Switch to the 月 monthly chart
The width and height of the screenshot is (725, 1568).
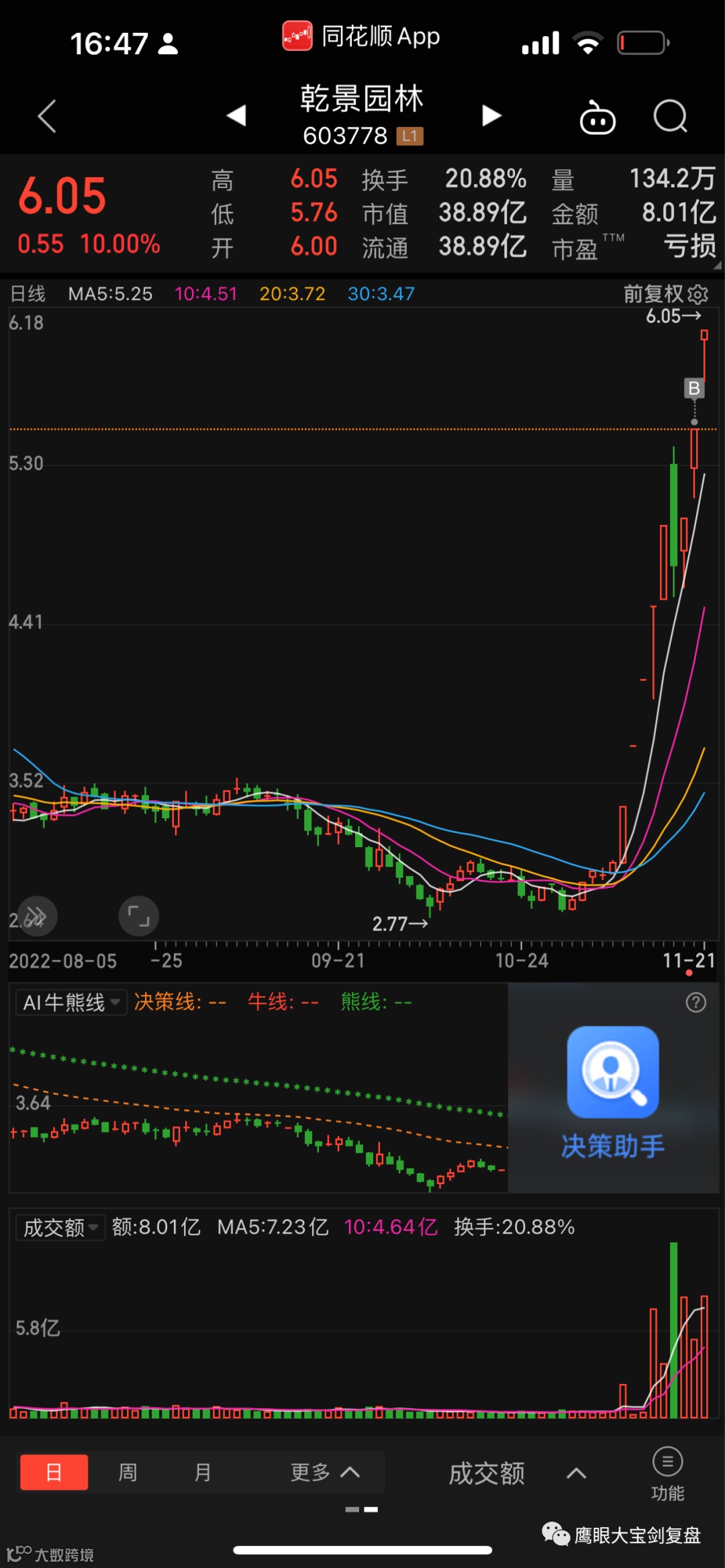tap(202, 1472)
